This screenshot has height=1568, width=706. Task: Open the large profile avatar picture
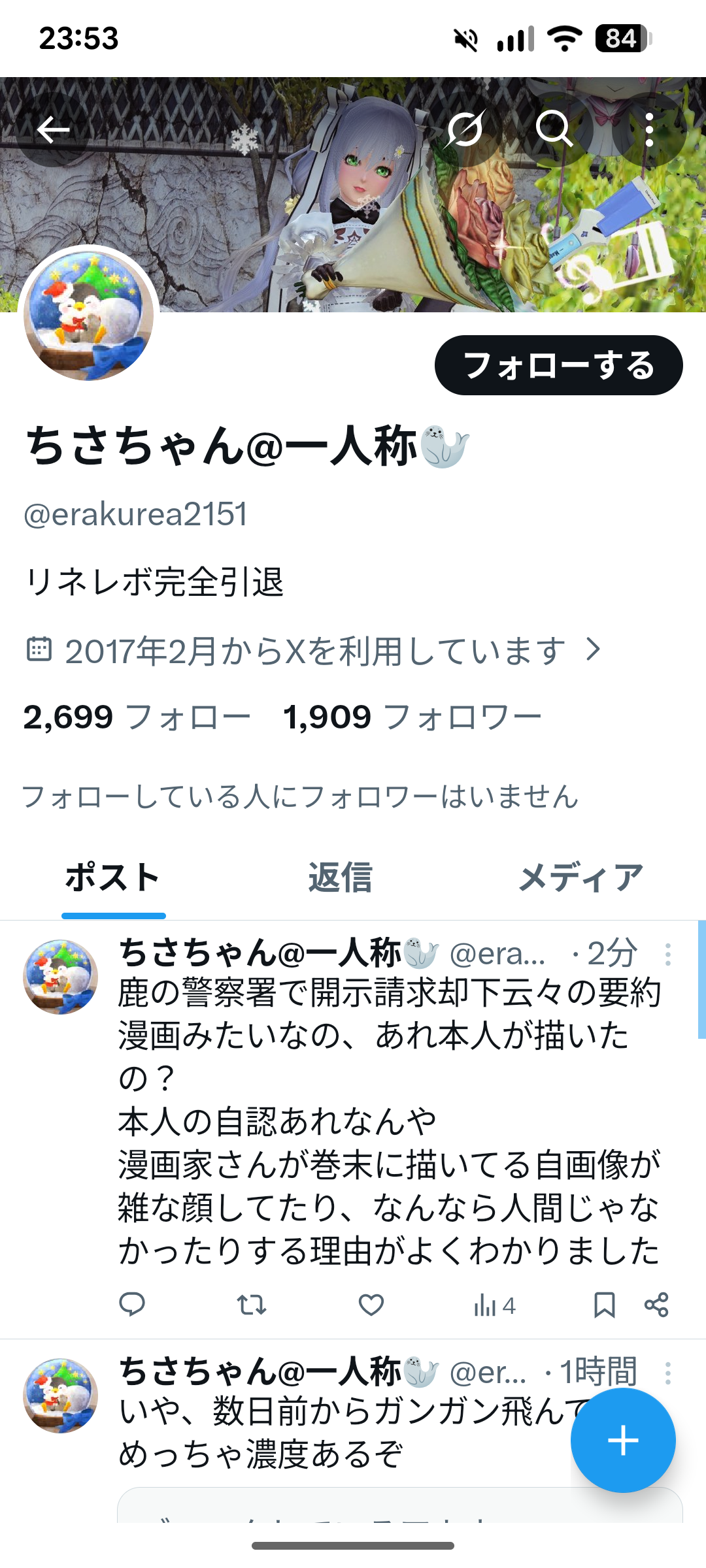pyautogui.click(x=89, y=315)
